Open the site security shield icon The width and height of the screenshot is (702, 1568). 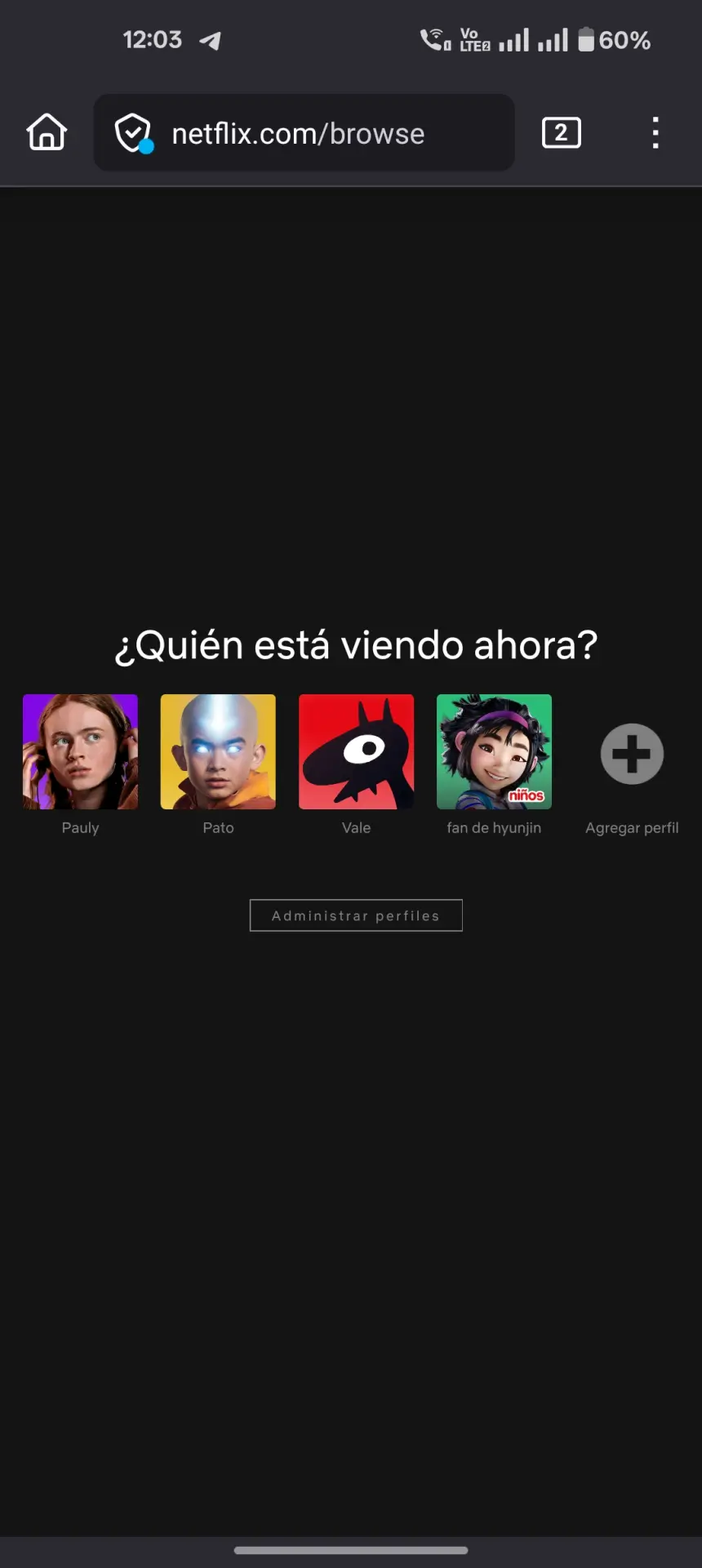133,133
